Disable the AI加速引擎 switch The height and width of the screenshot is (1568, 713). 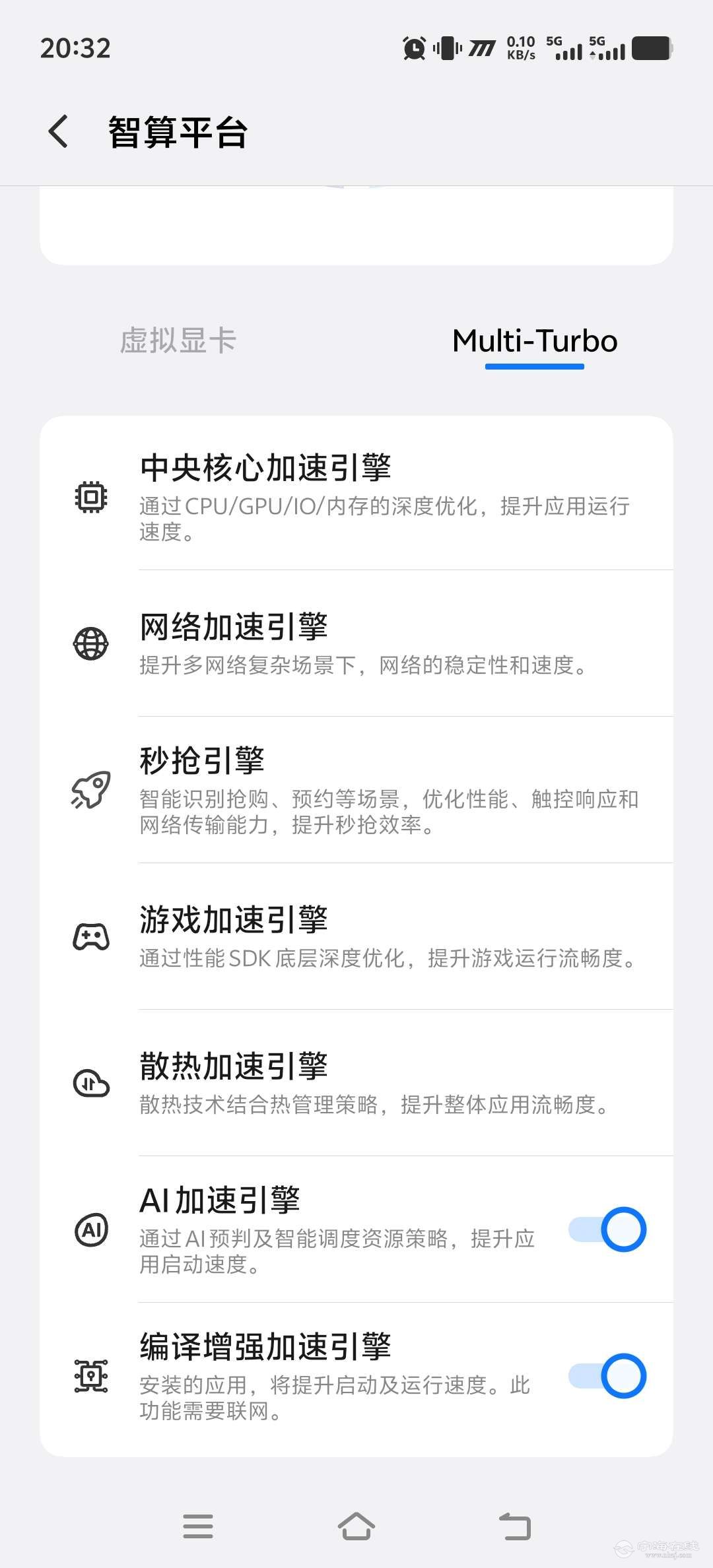(x=607, y=1229)
